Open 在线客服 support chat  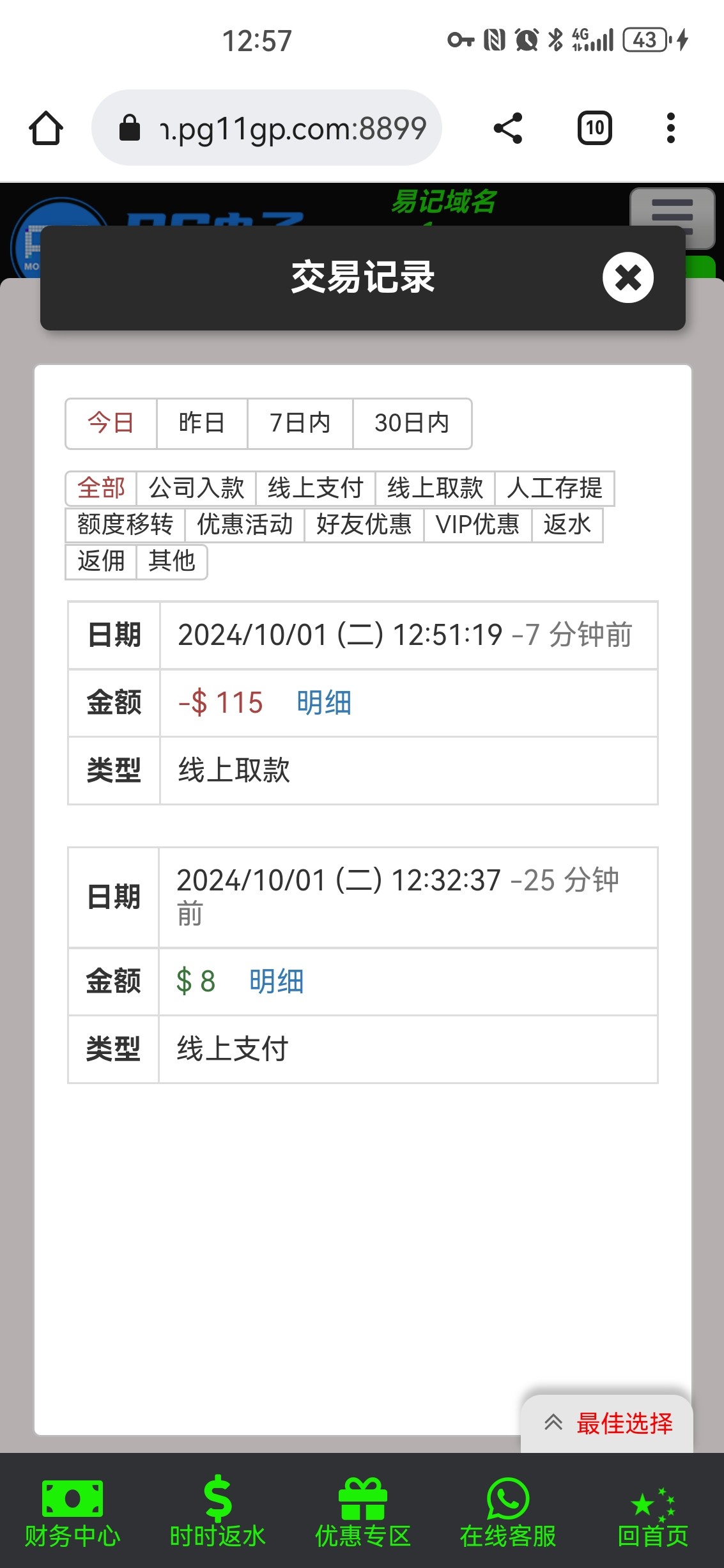coord(507,1513)
